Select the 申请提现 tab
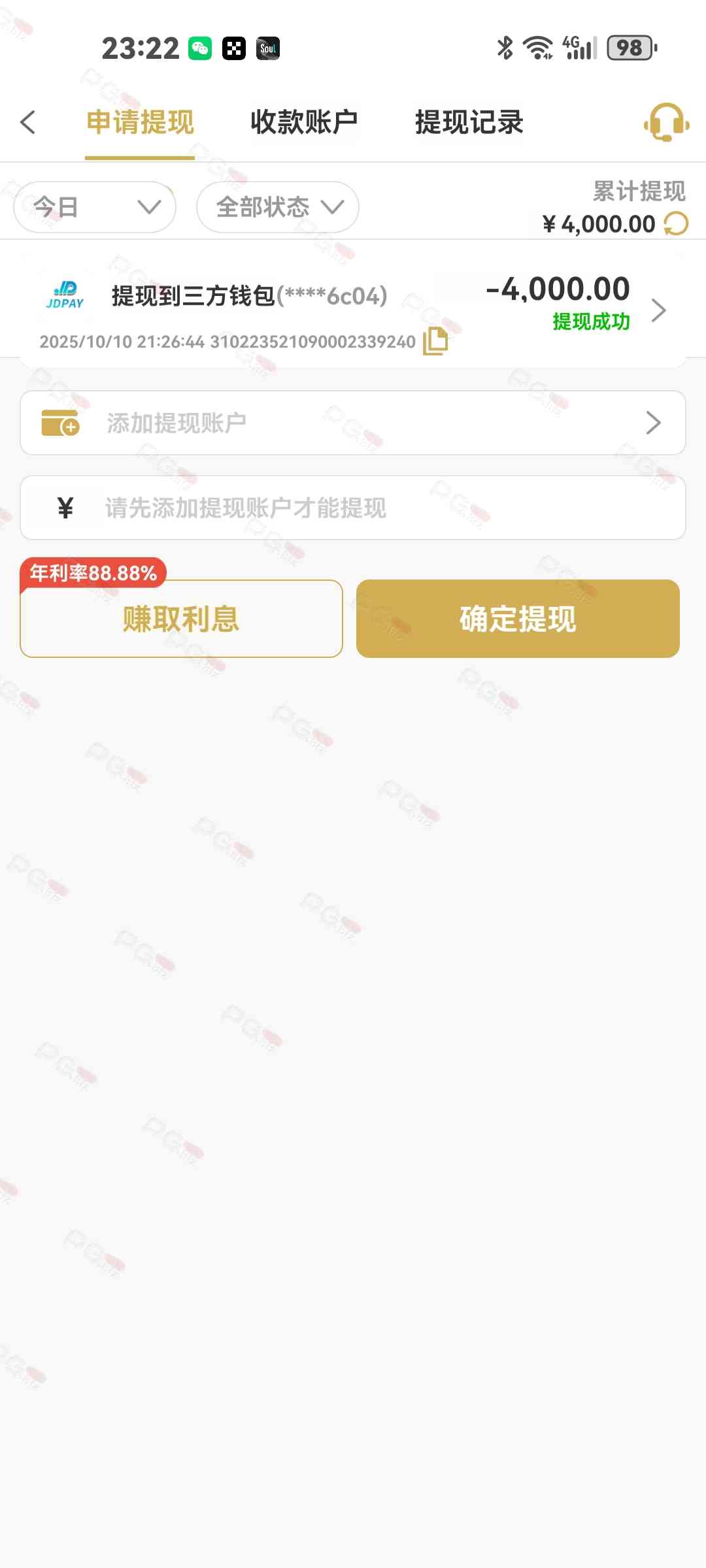 click(140, 122)
